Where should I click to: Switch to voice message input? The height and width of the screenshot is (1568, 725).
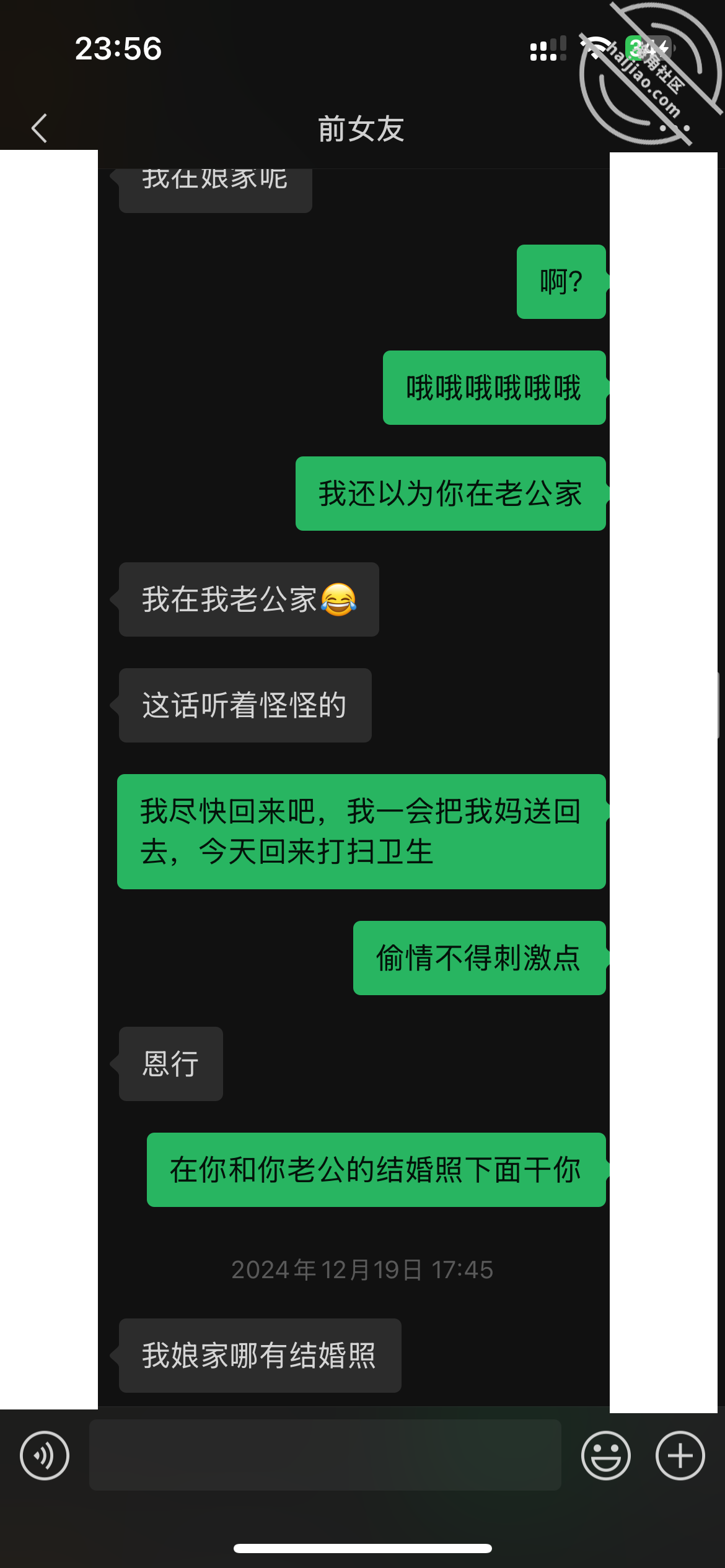pos(45,1455)
